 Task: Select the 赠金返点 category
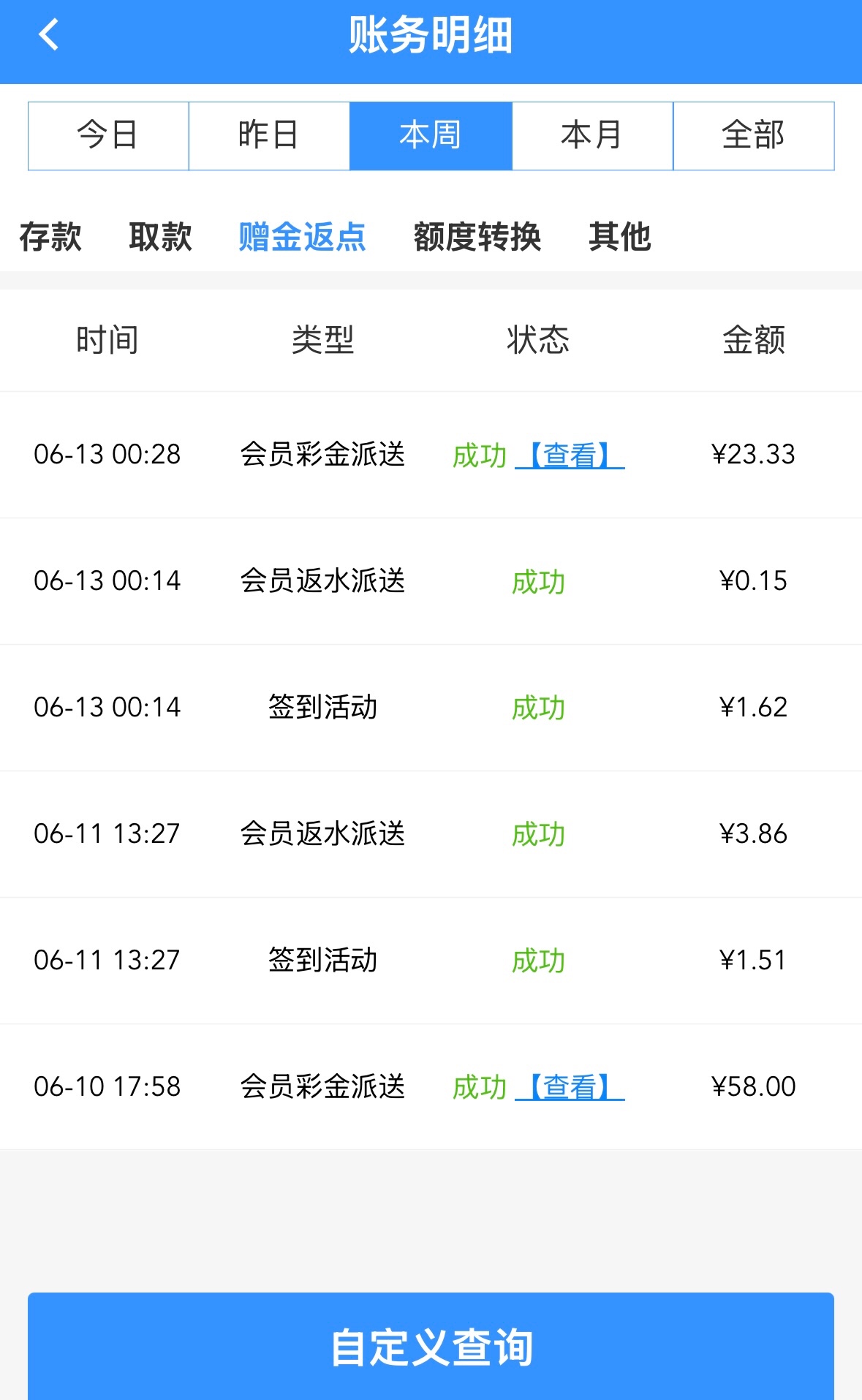(302, 237)
